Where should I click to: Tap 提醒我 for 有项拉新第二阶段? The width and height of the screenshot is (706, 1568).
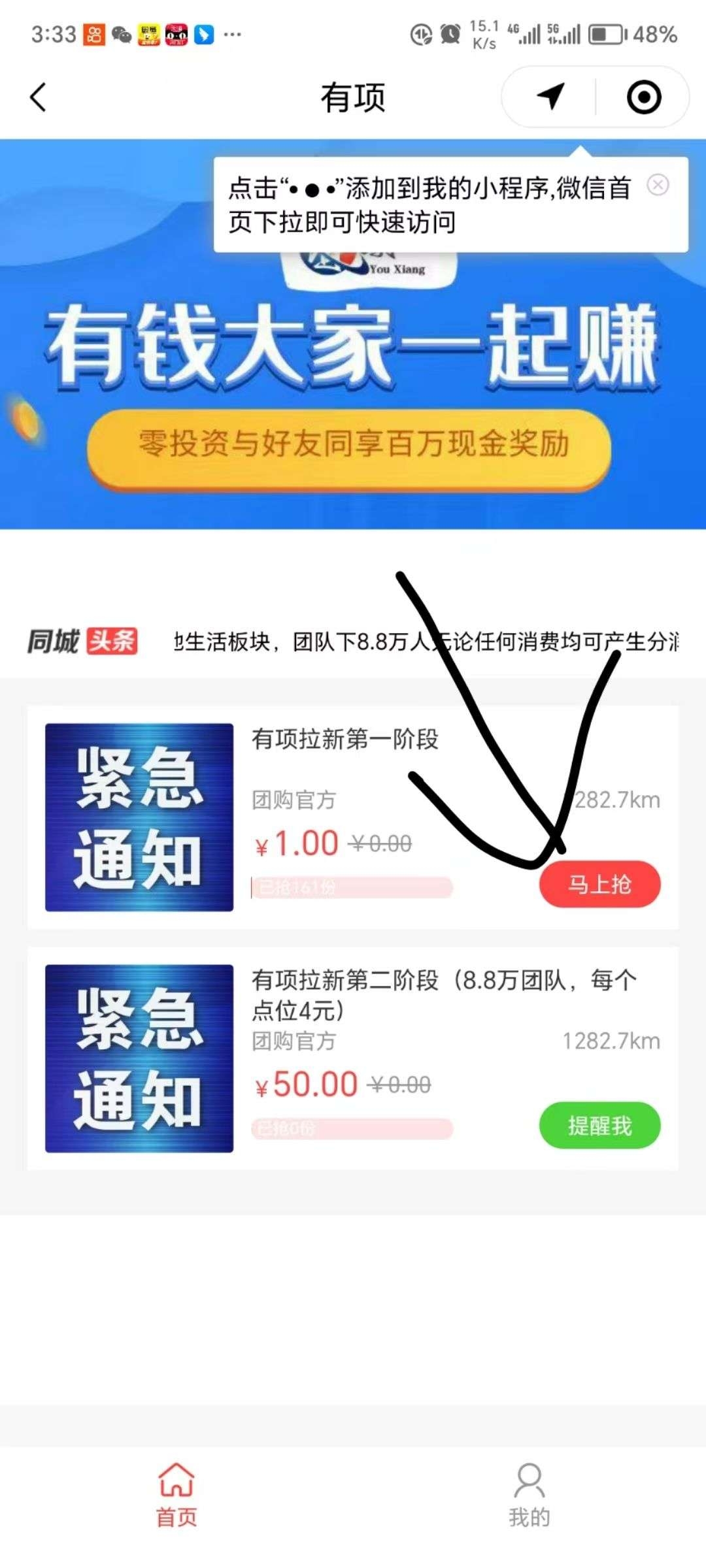[x=599, y=1125]
